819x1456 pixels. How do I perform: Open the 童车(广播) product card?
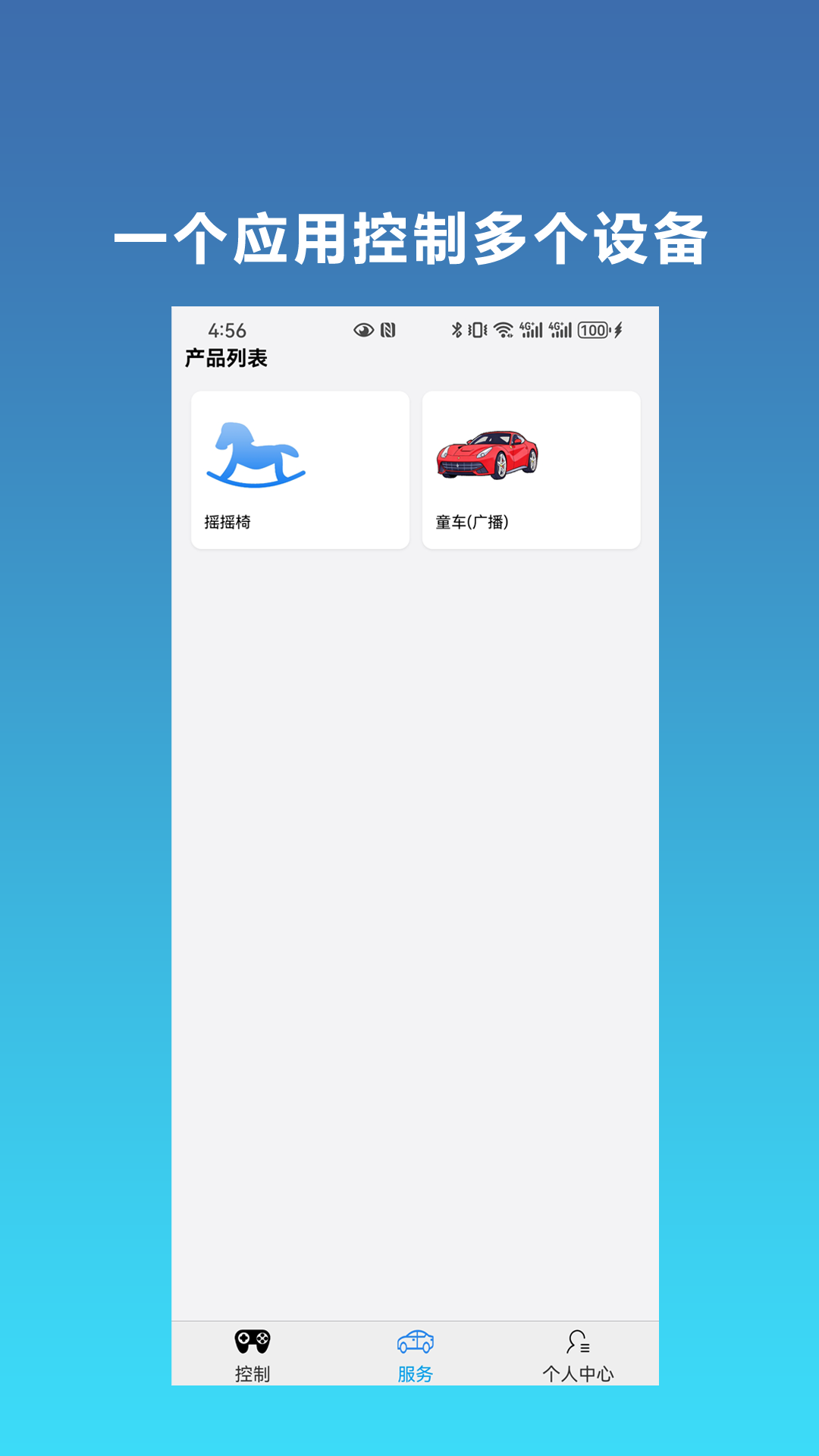click(x=531, y=468)
